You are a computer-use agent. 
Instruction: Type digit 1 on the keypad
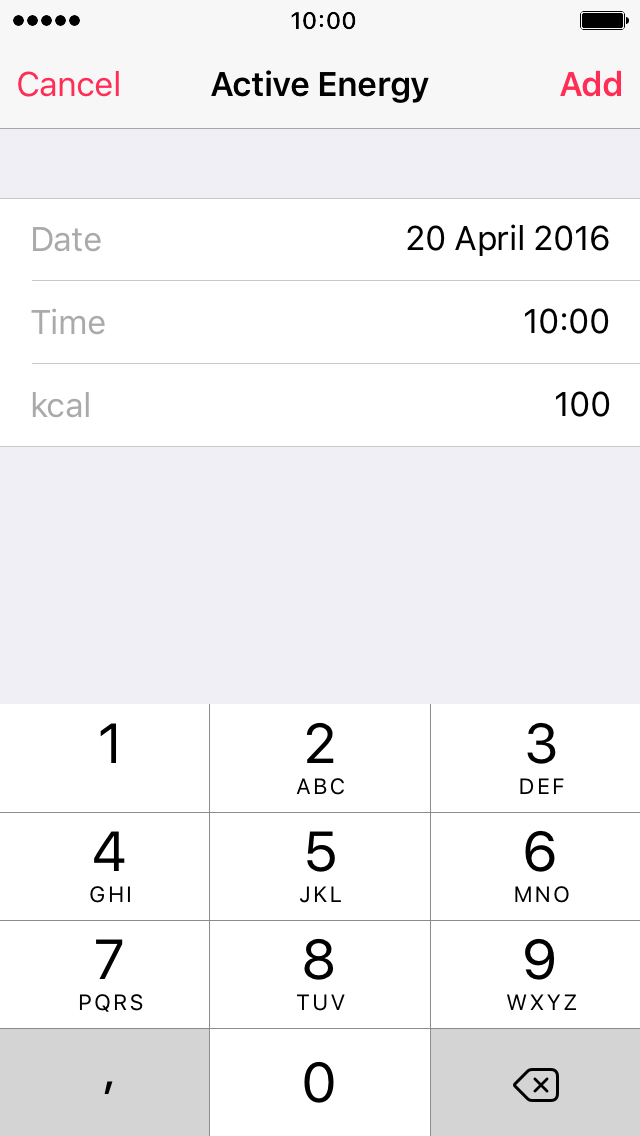pos(104,758)
